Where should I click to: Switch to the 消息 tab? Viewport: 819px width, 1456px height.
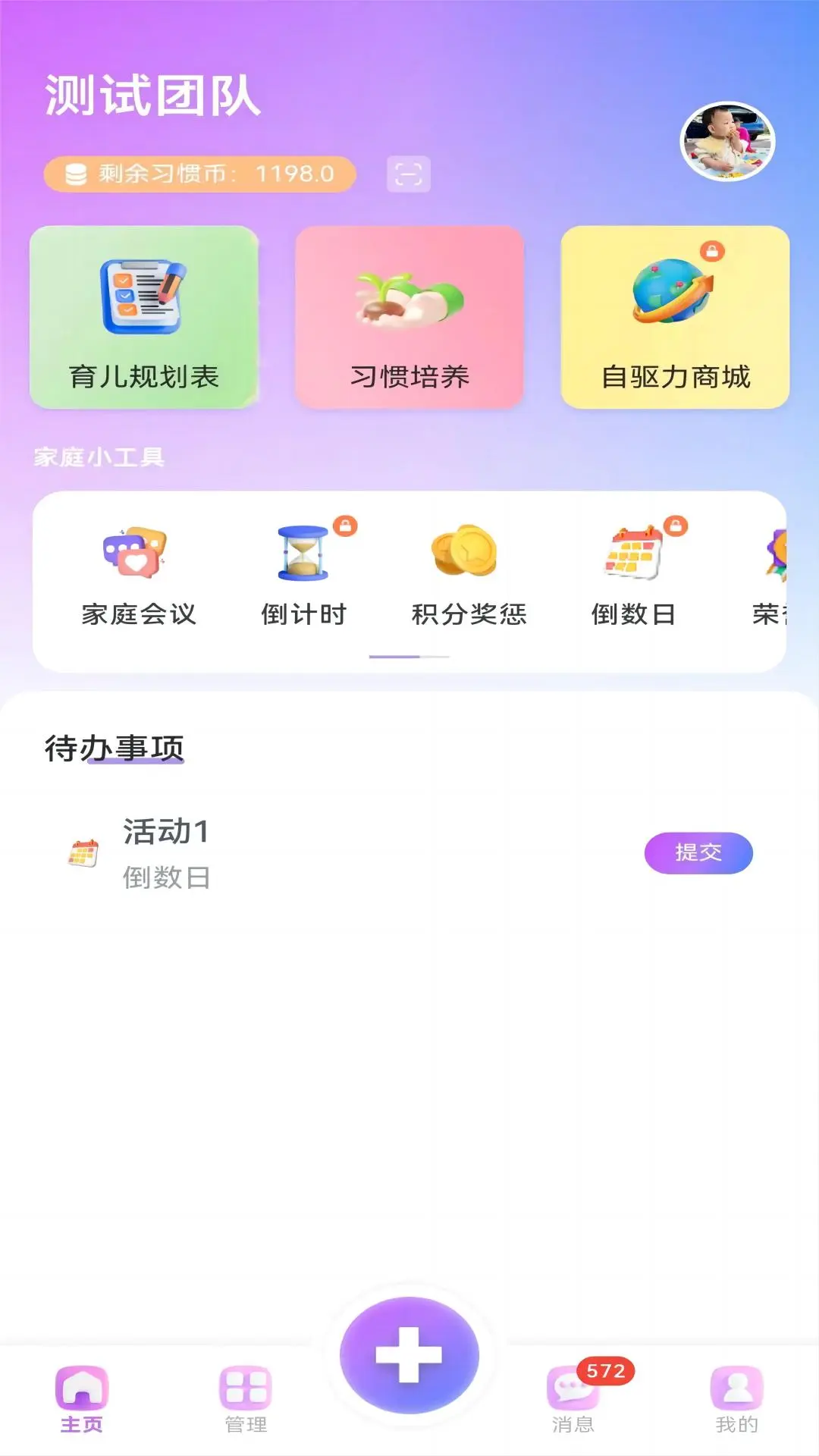pos(573,1400)
